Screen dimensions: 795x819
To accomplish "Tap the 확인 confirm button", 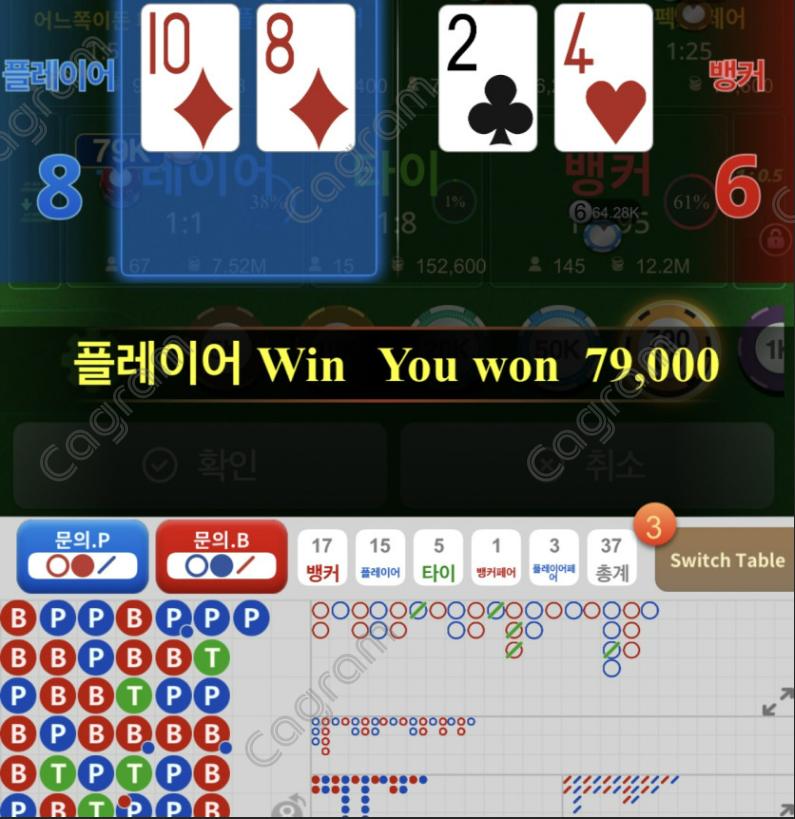I will click(200, 464).
